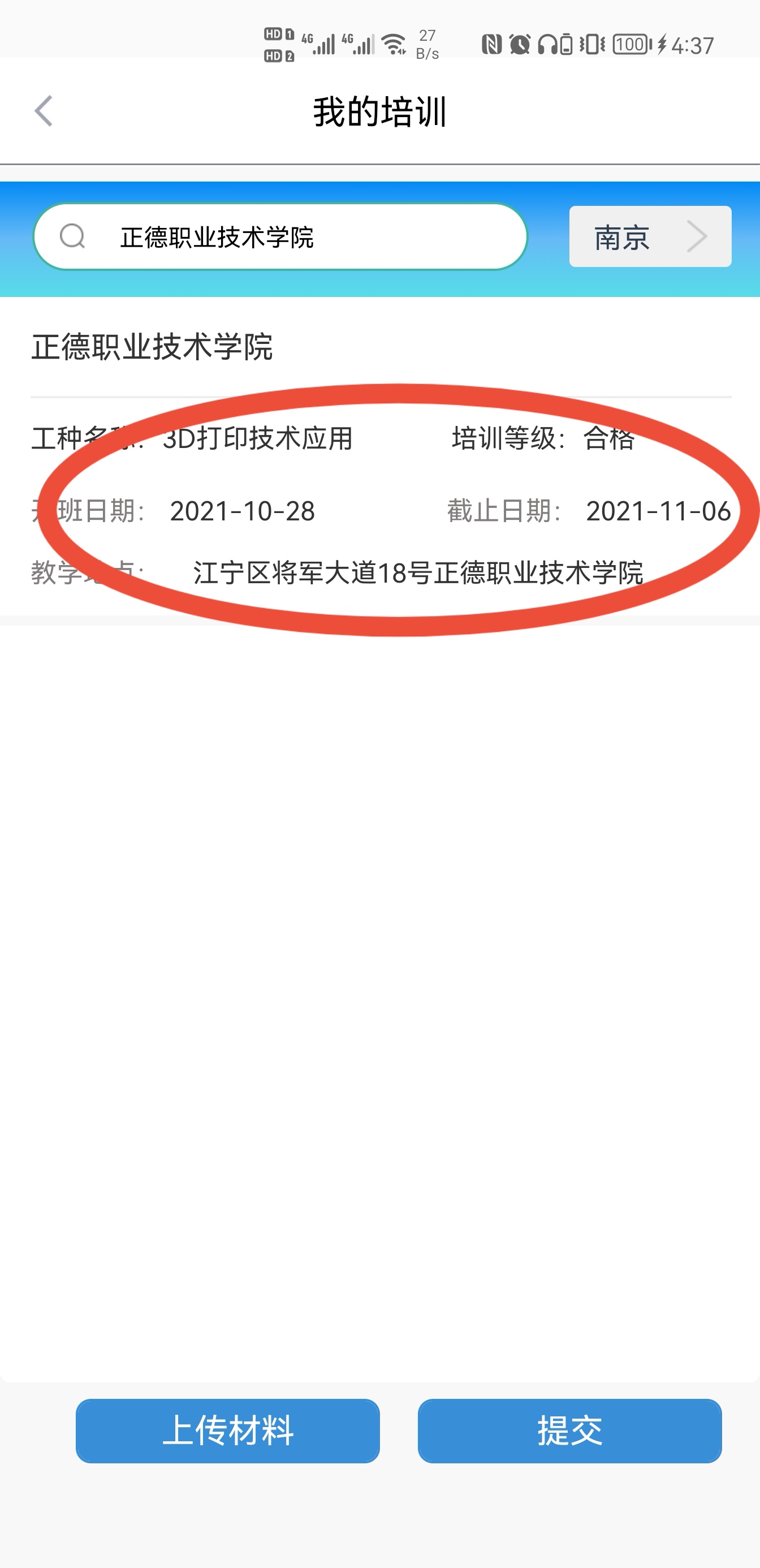Open the 3D打印技术应用 training card

381,475
